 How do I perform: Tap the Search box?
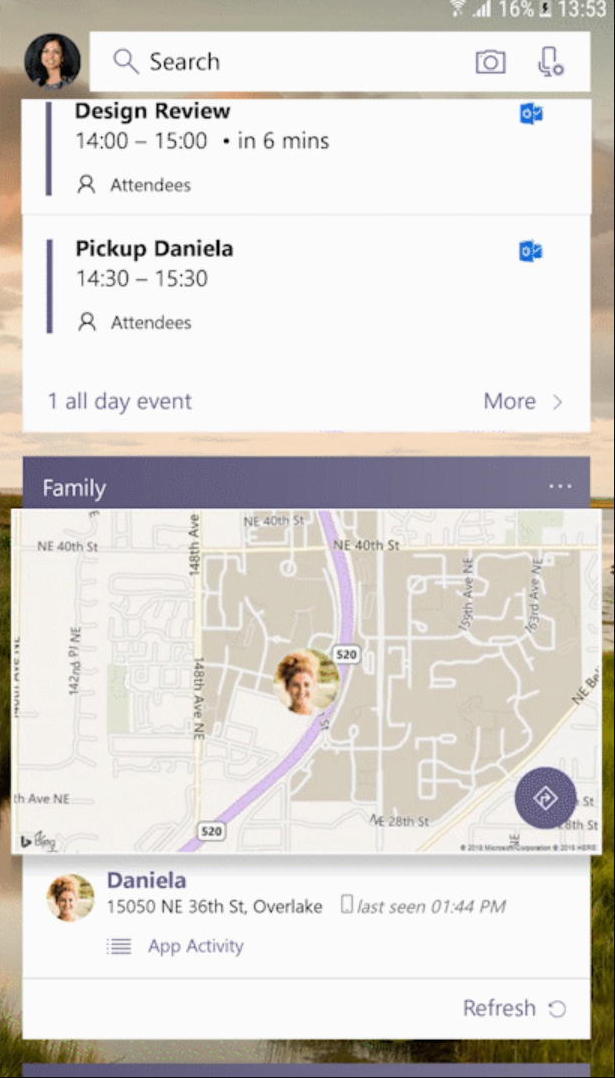(280, 62)
